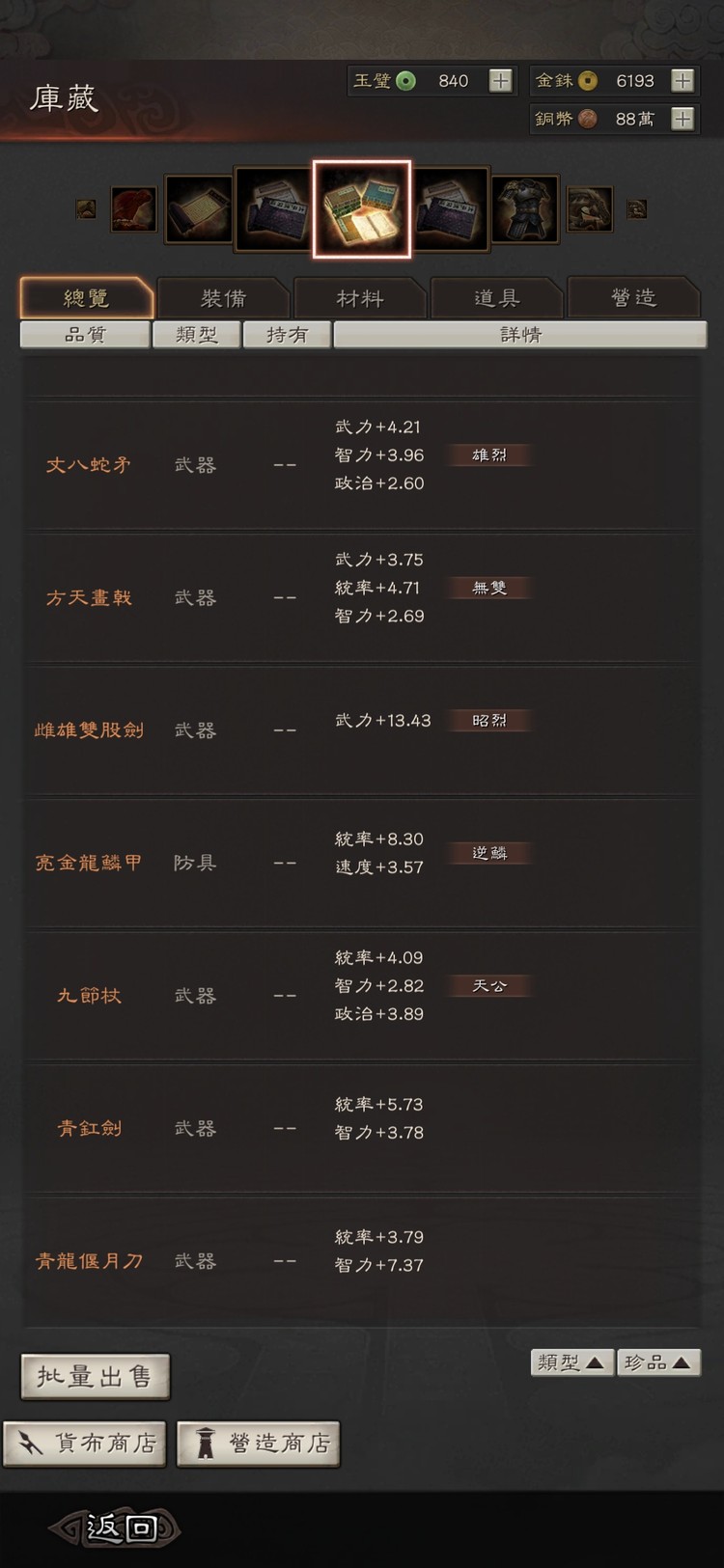Open the 營造 tab
The height and width of the screenshot is (1568, 724).
coord(633,298)
